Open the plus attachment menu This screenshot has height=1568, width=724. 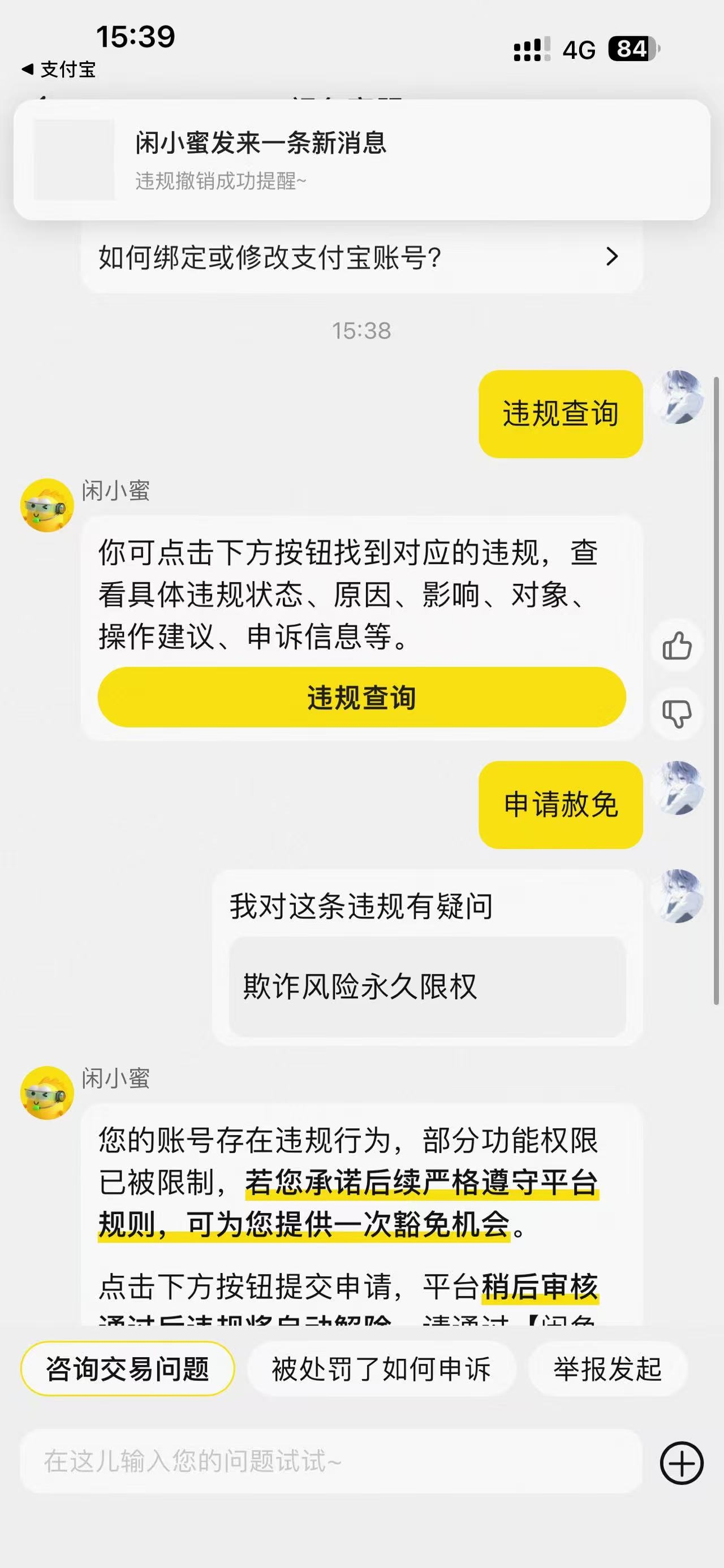(682, 1463)
